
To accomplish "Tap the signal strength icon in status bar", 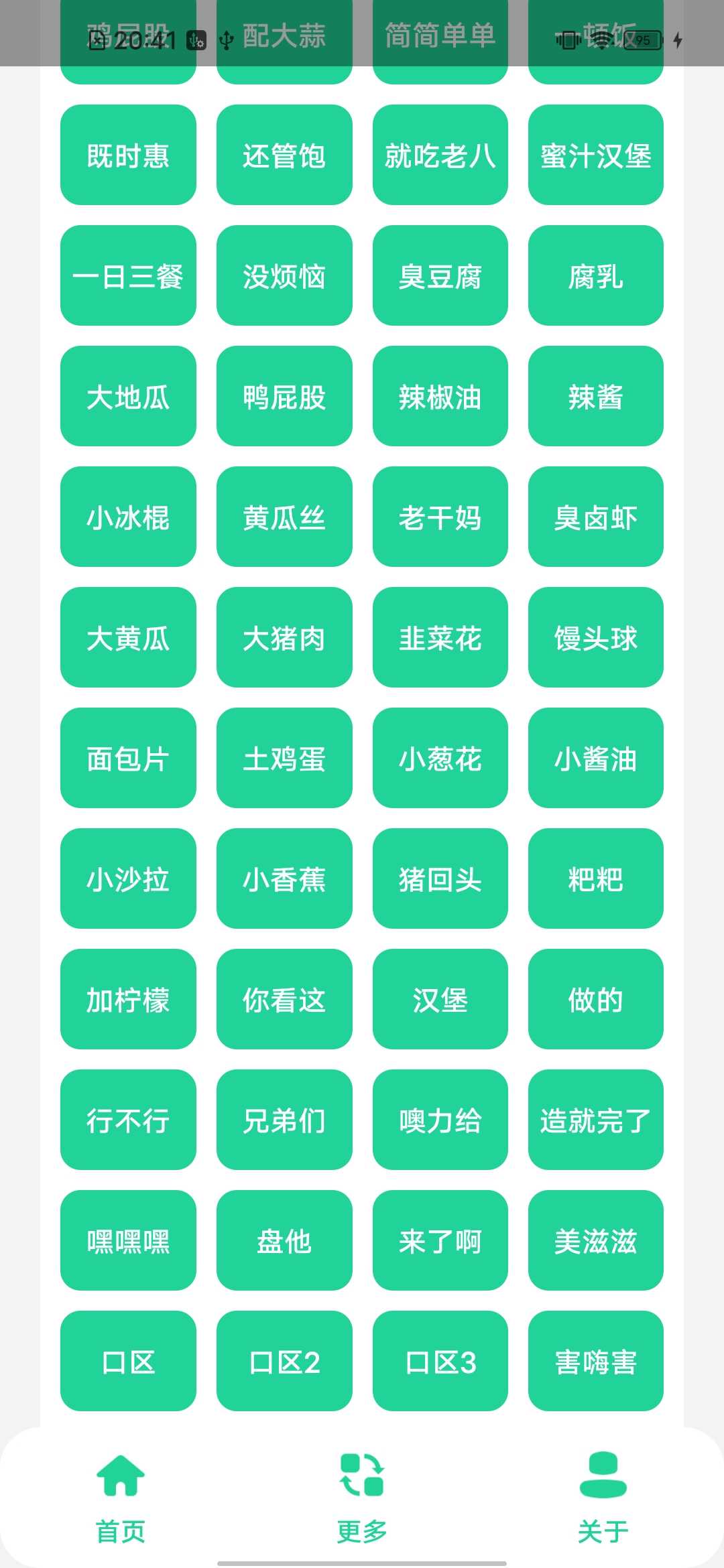I will pyautogui.click(x=566, y=40).
